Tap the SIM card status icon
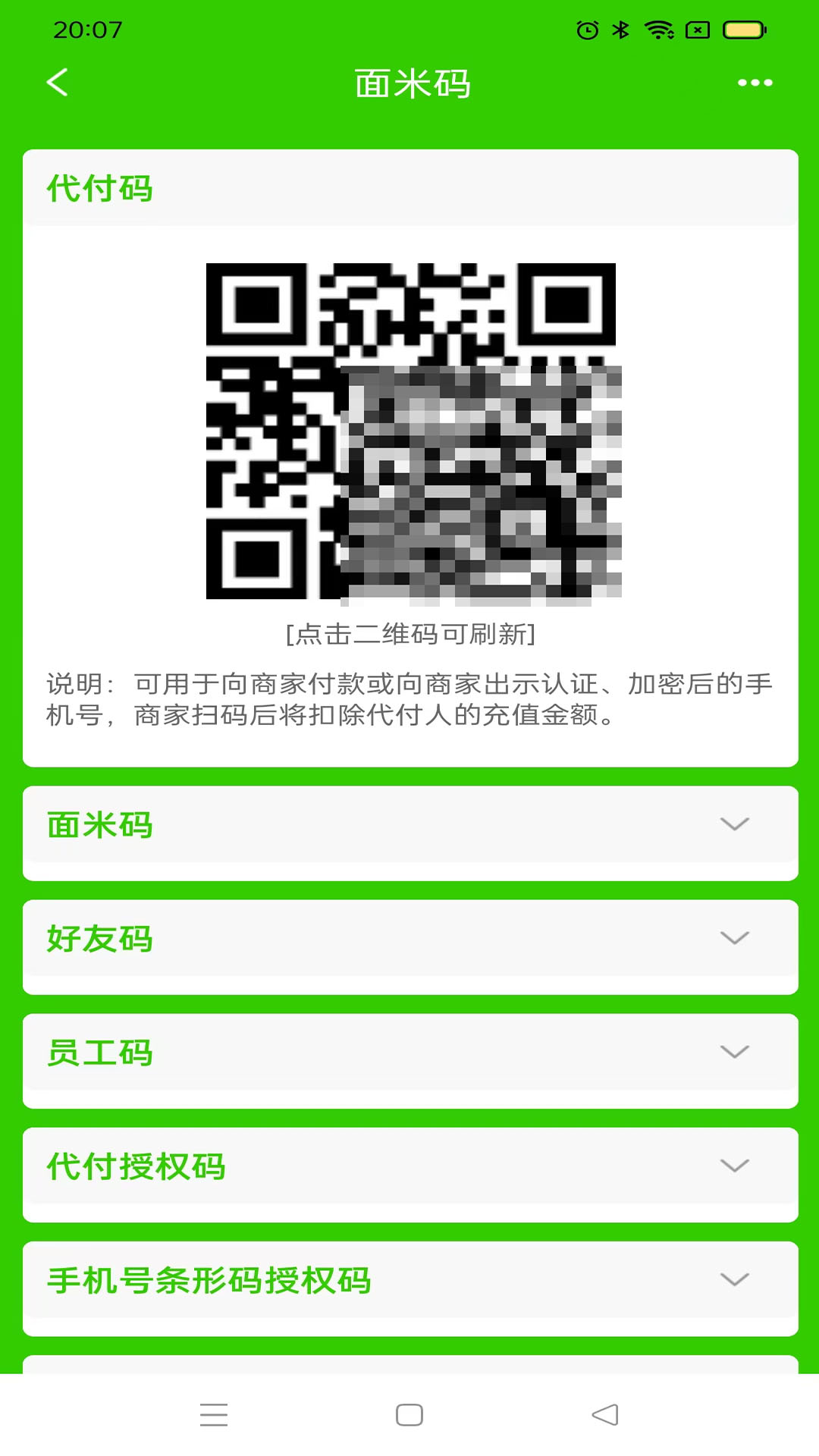 [x=696, y=29]
